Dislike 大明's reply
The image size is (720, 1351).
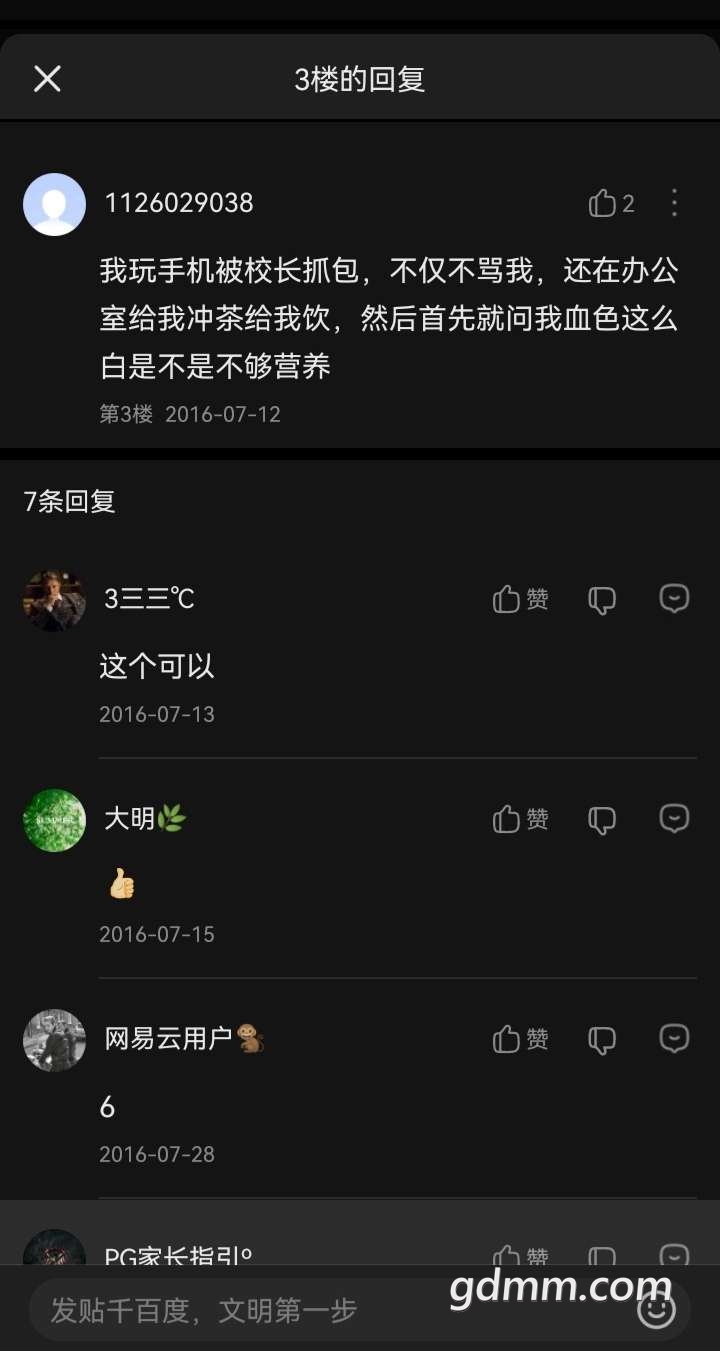602,819
